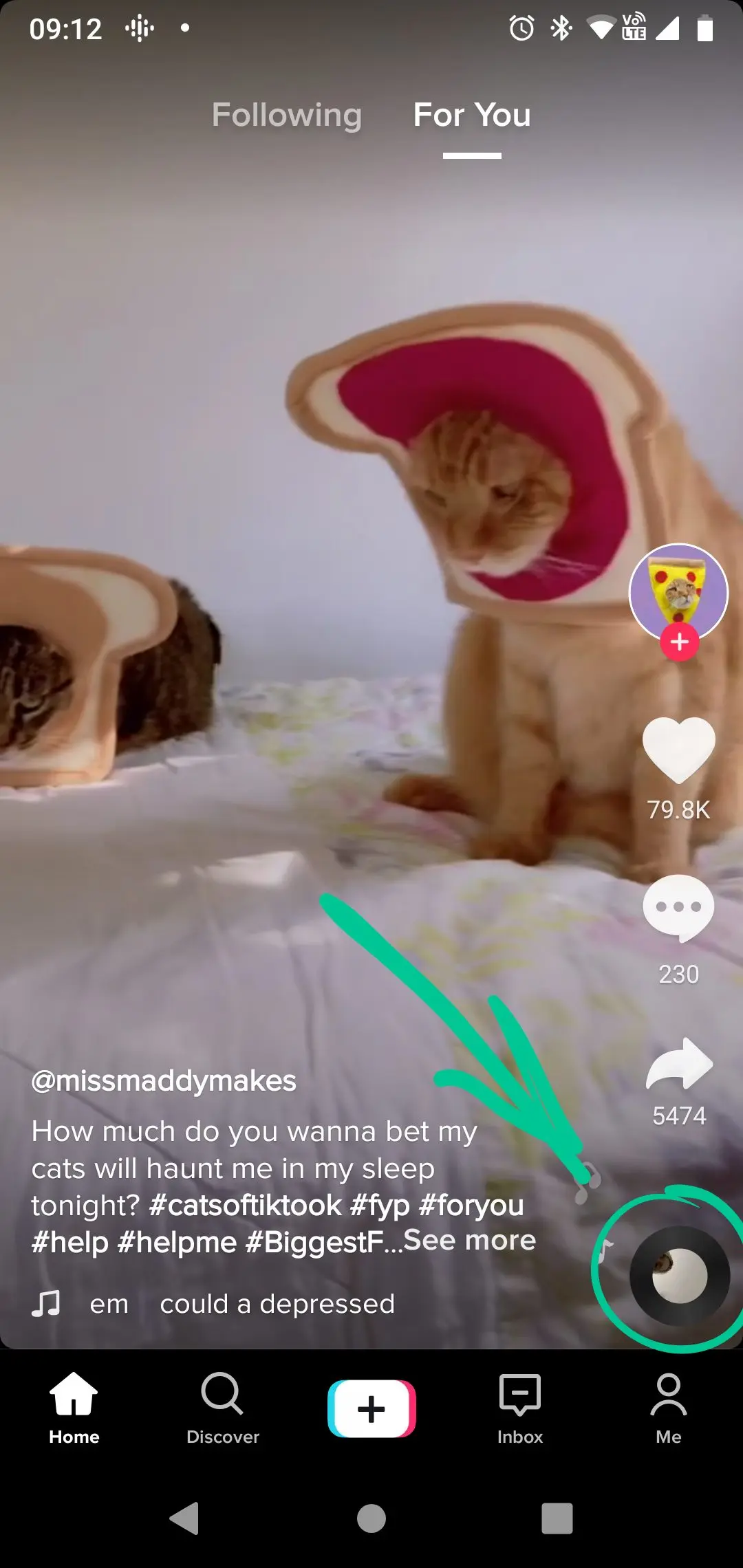This screenshot has height=1568, width=743.
Task: Open the system recent apps
Action: pyautogui.click(x=557, y=1518)
